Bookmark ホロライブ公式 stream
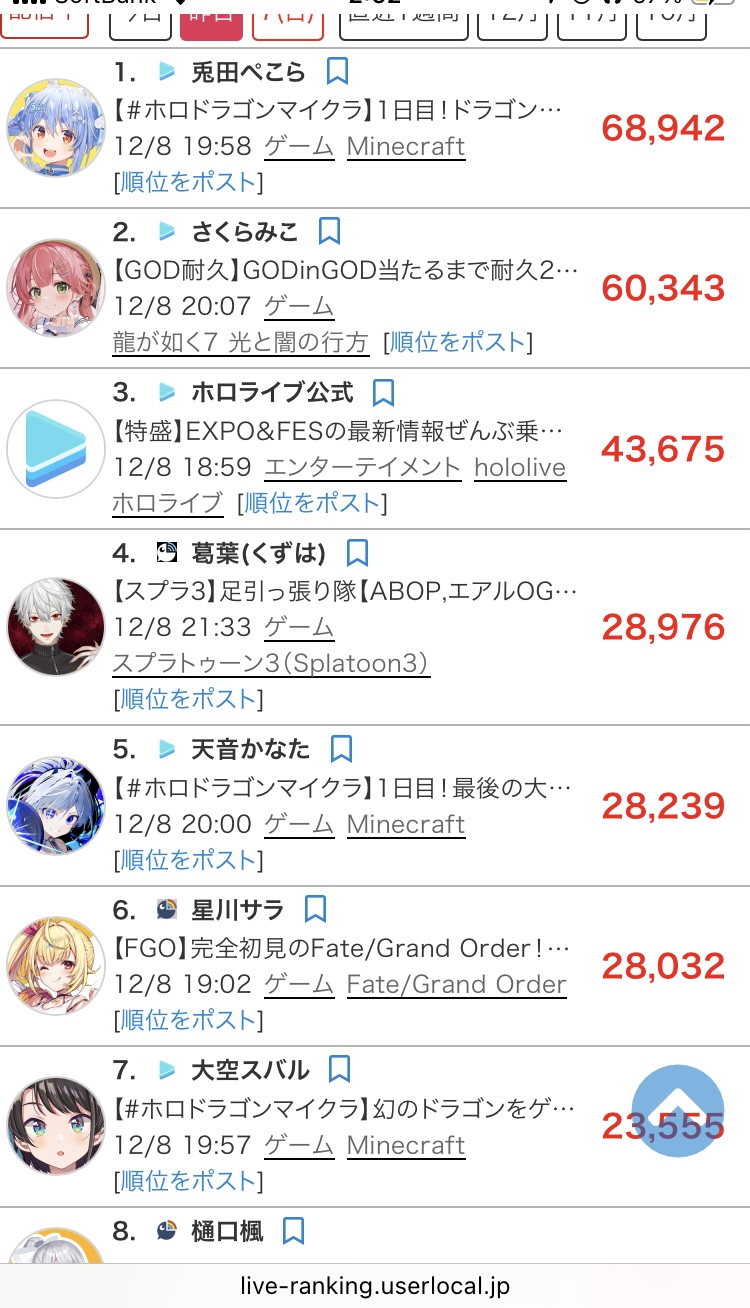Viewport: 750px width, 1308px height. click(383, 392)
